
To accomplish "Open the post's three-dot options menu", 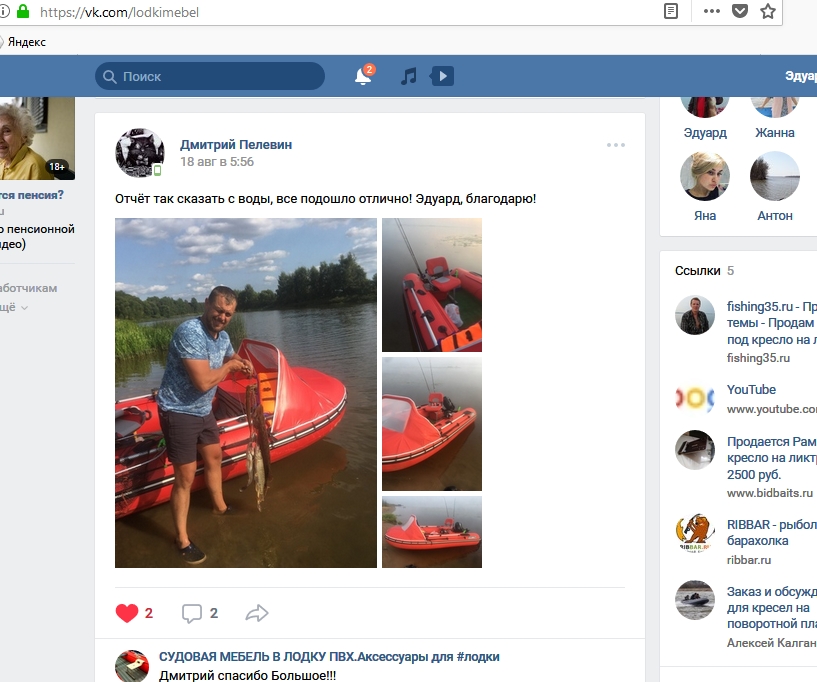I will coord(615,145).
